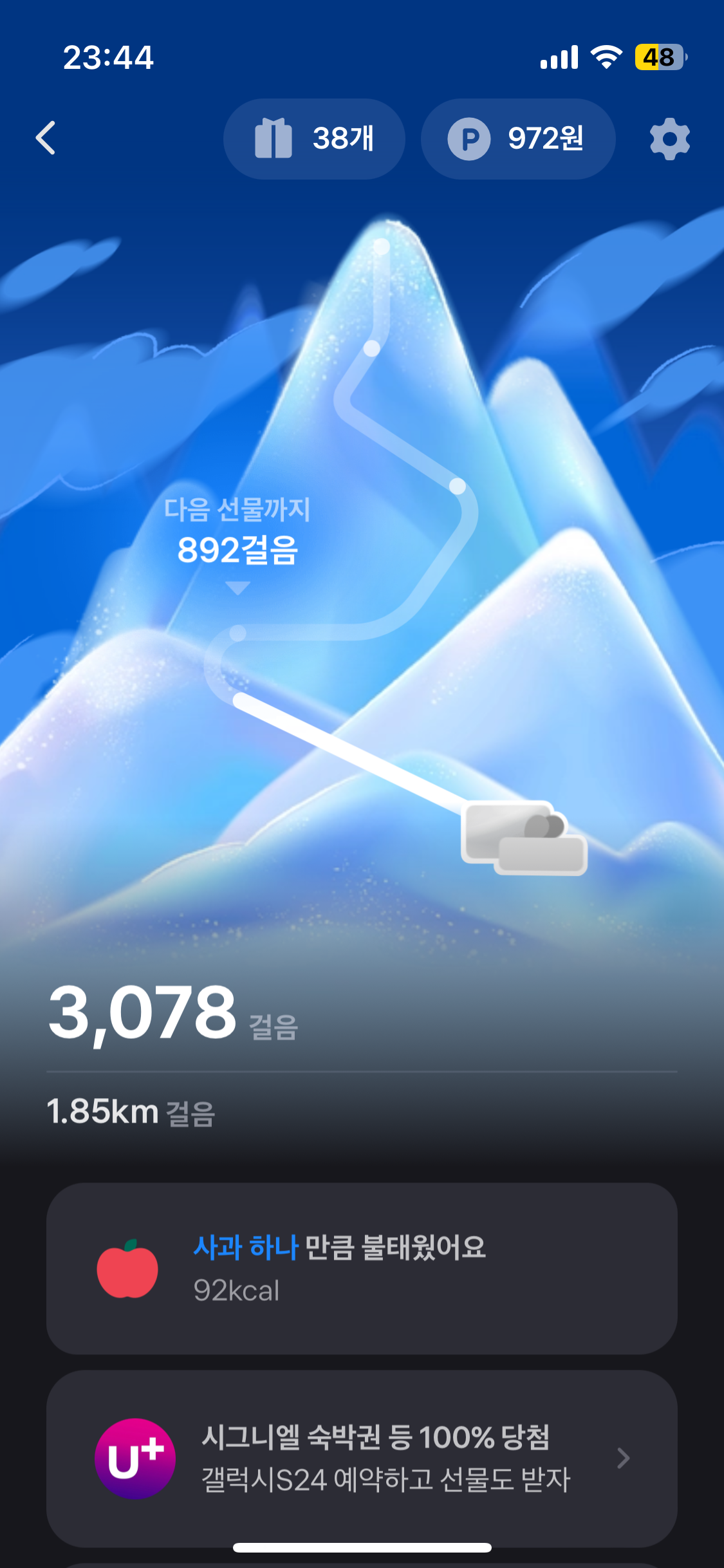Viewport: 724px width, 1568px height.
Task: Open the U+ 갤럭시S24 예약 promotion
Action: point(362,1458)
